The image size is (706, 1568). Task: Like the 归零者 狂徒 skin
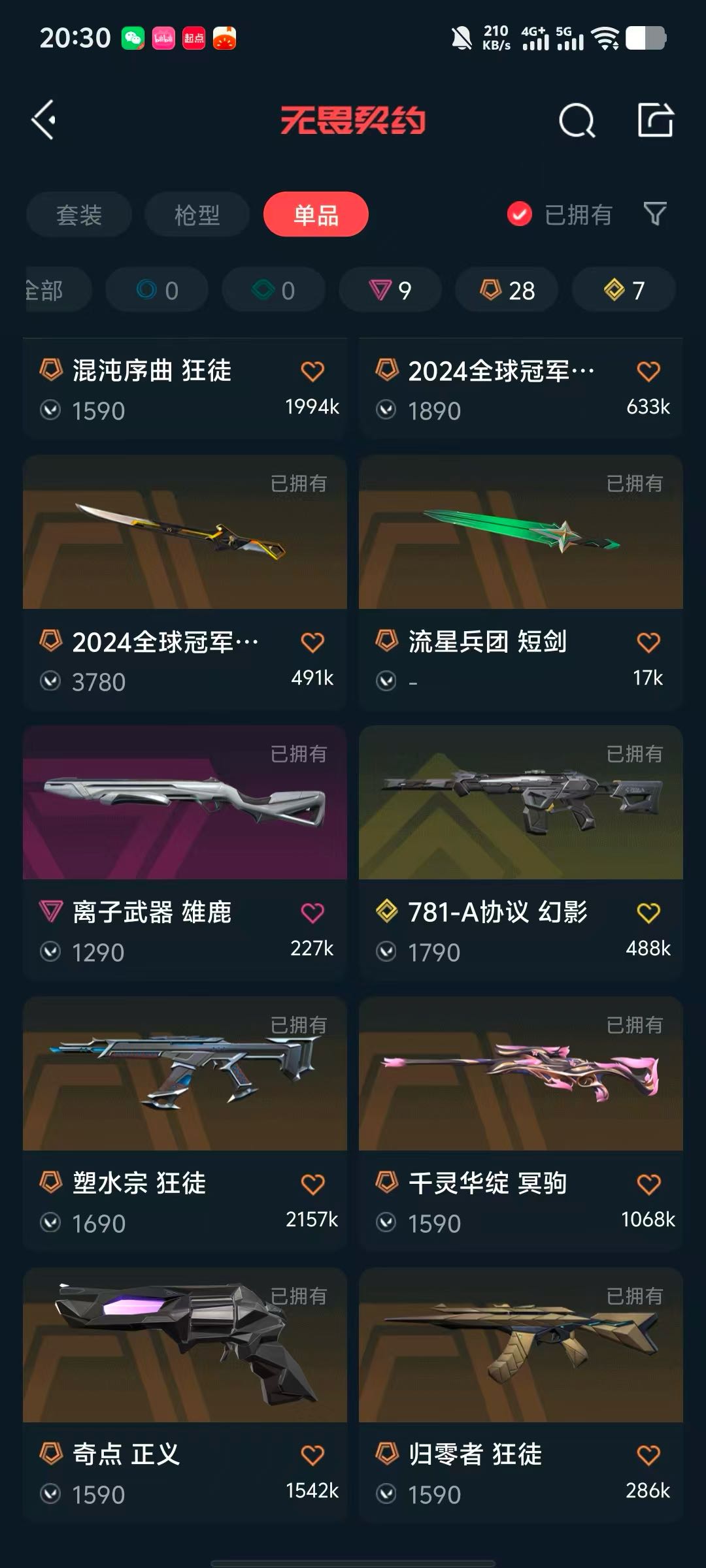tap(648, 1455)
